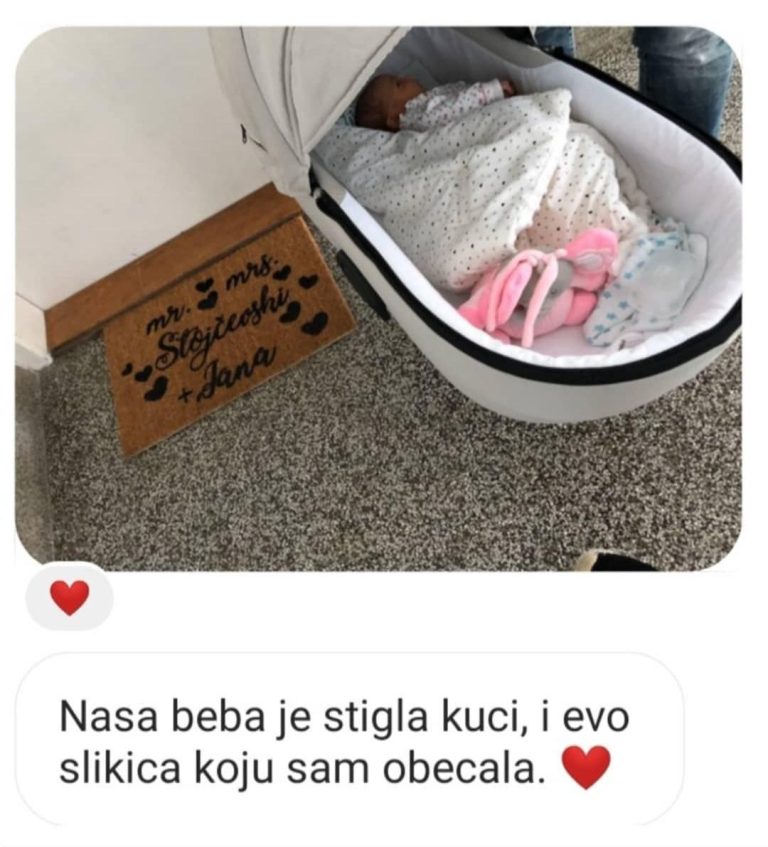Open the baby stroller photo message

tap(378, 298)
